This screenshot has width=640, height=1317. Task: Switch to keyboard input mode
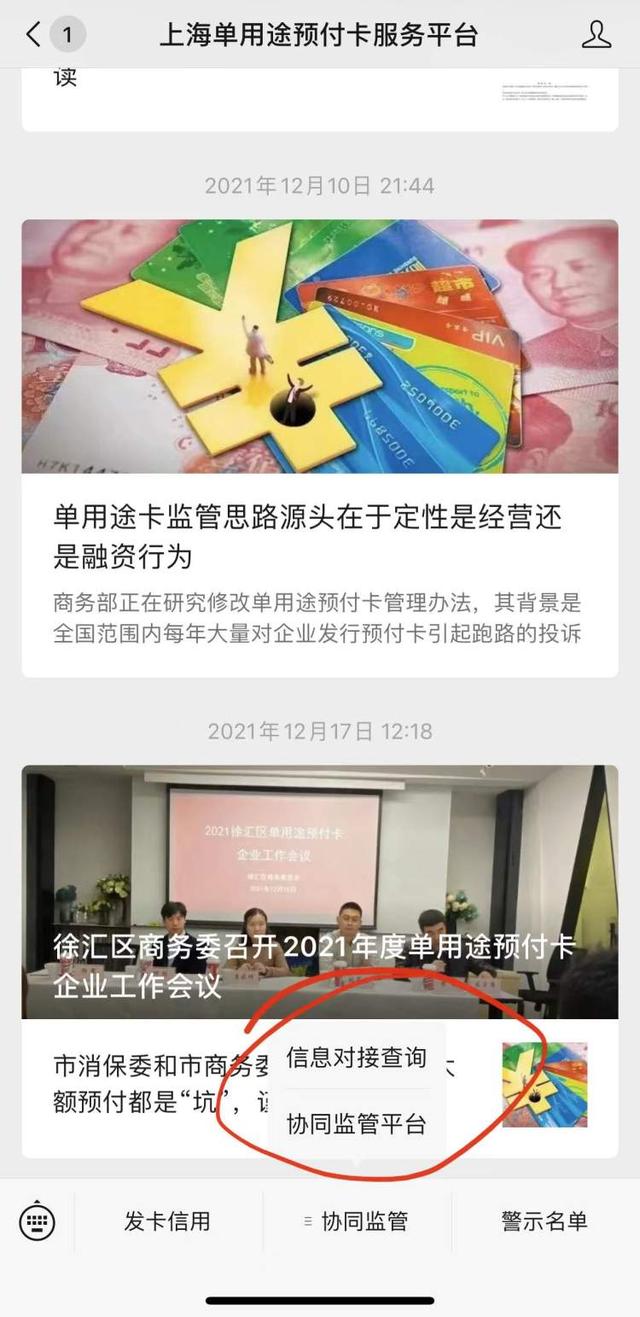pos(37,1221)
